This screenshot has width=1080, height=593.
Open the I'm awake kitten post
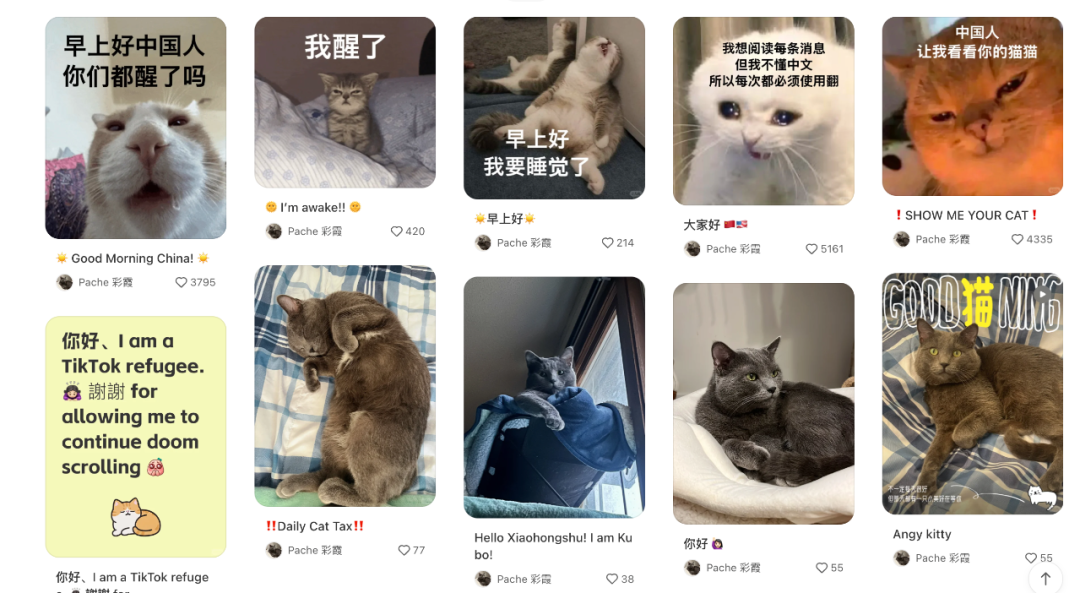click(x=344, y=102)
